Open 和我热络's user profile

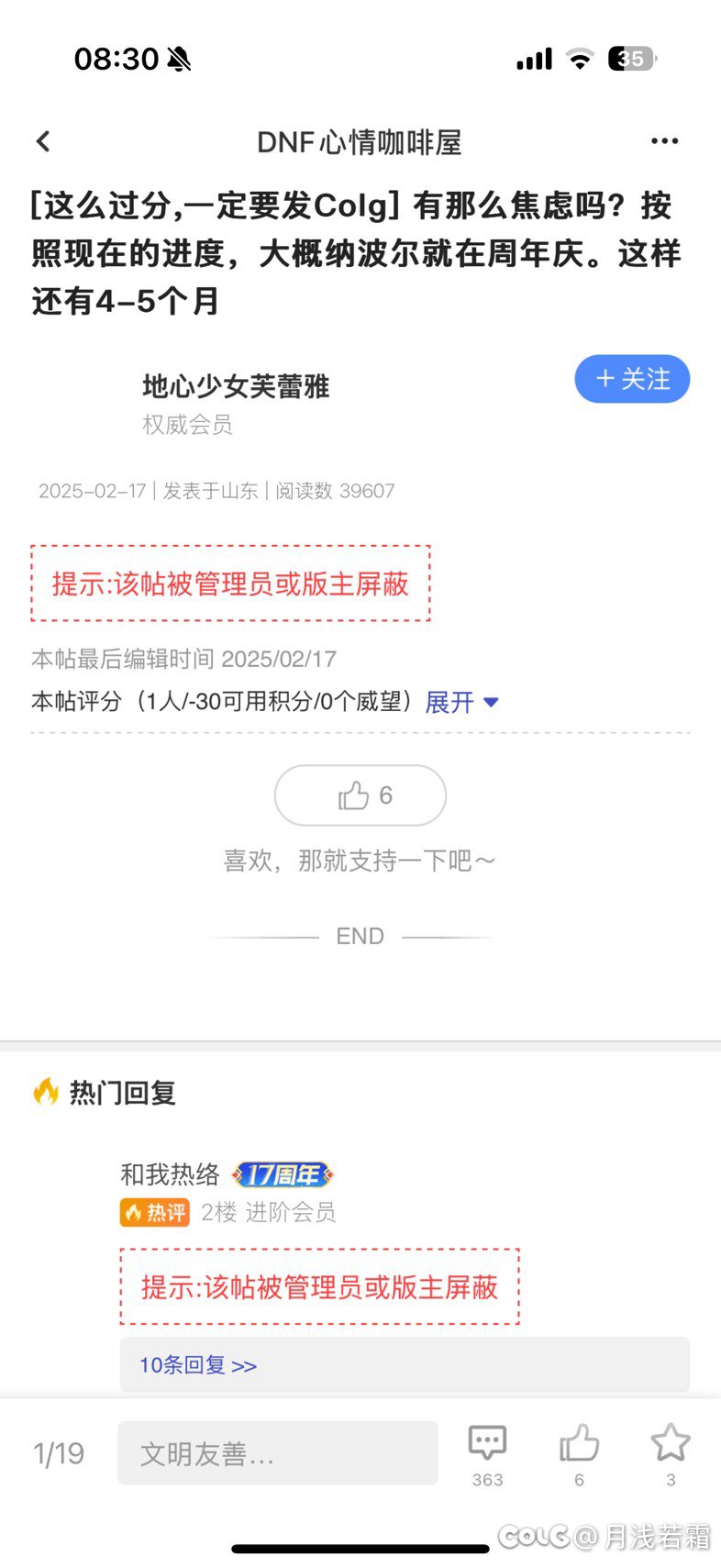tap(171, 1174)
